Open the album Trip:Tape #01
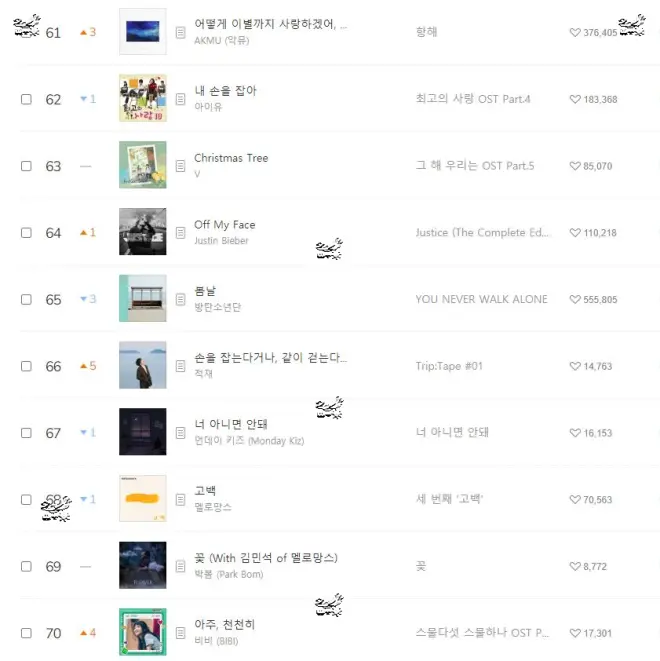660x661 pixels. (449, 366)
